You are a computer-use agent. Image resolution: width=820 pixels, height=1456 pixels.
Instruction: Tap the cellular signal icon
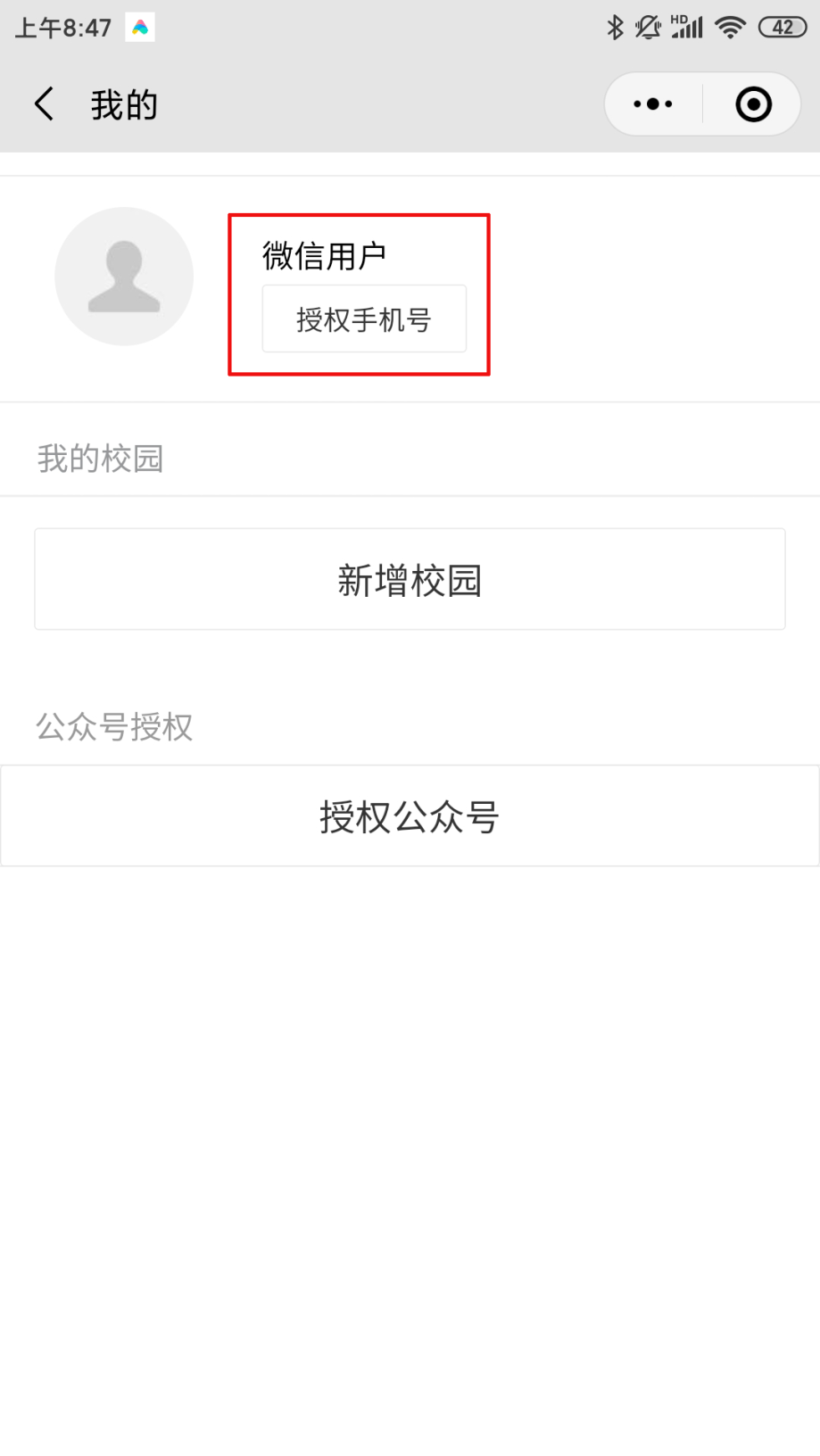click(x=689, y=29)
